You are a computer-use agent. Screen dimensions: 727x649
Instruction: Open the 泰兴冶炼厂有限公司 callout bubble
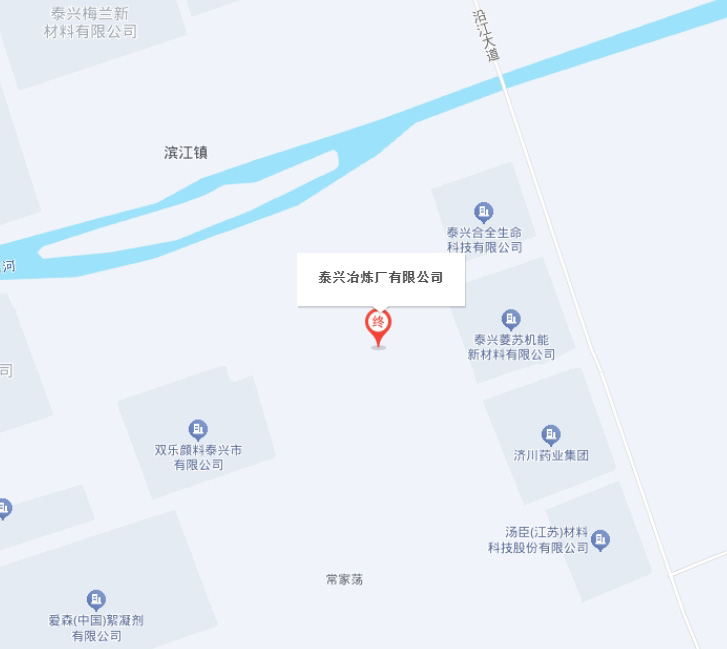pos(381,278)
